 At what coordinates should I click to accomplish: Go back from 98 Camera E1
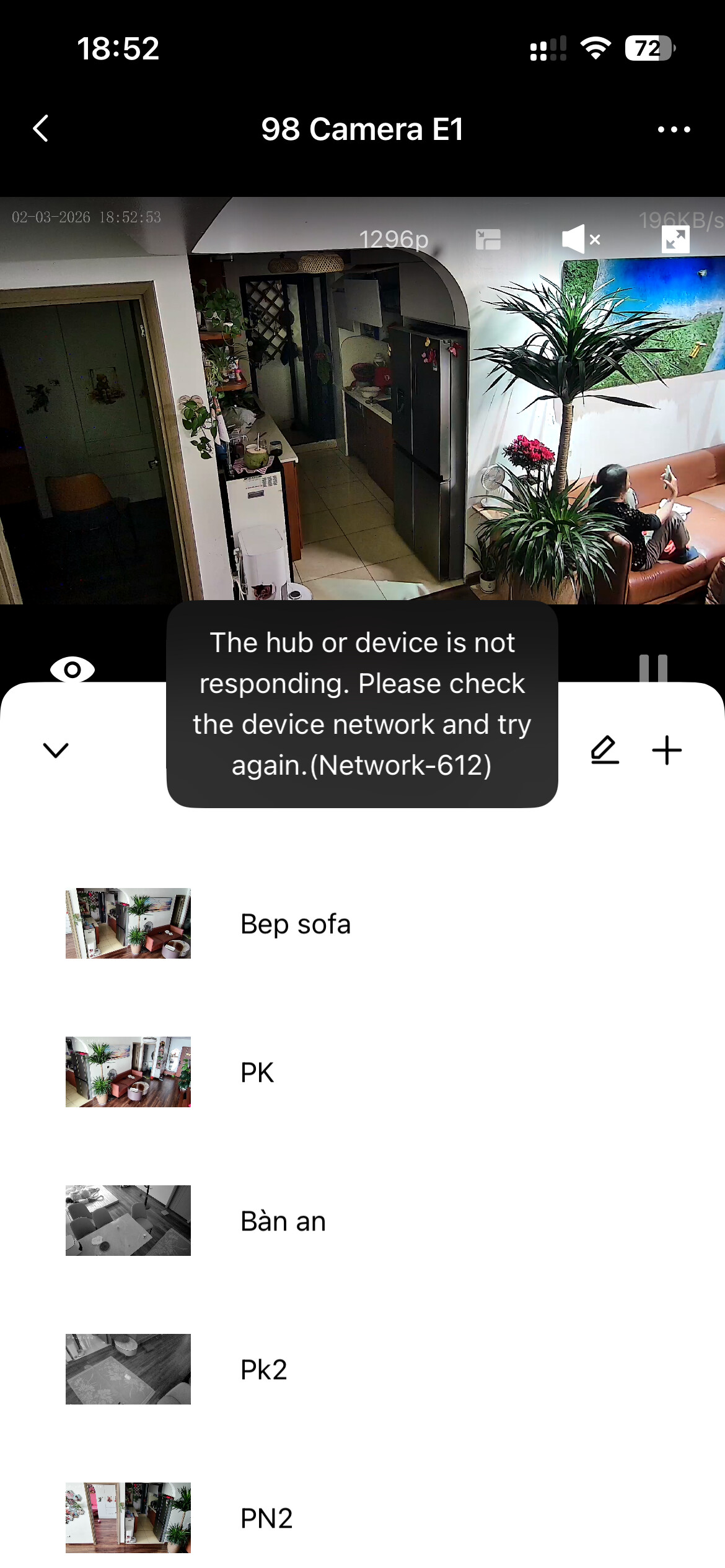click(x=41, y=129)
